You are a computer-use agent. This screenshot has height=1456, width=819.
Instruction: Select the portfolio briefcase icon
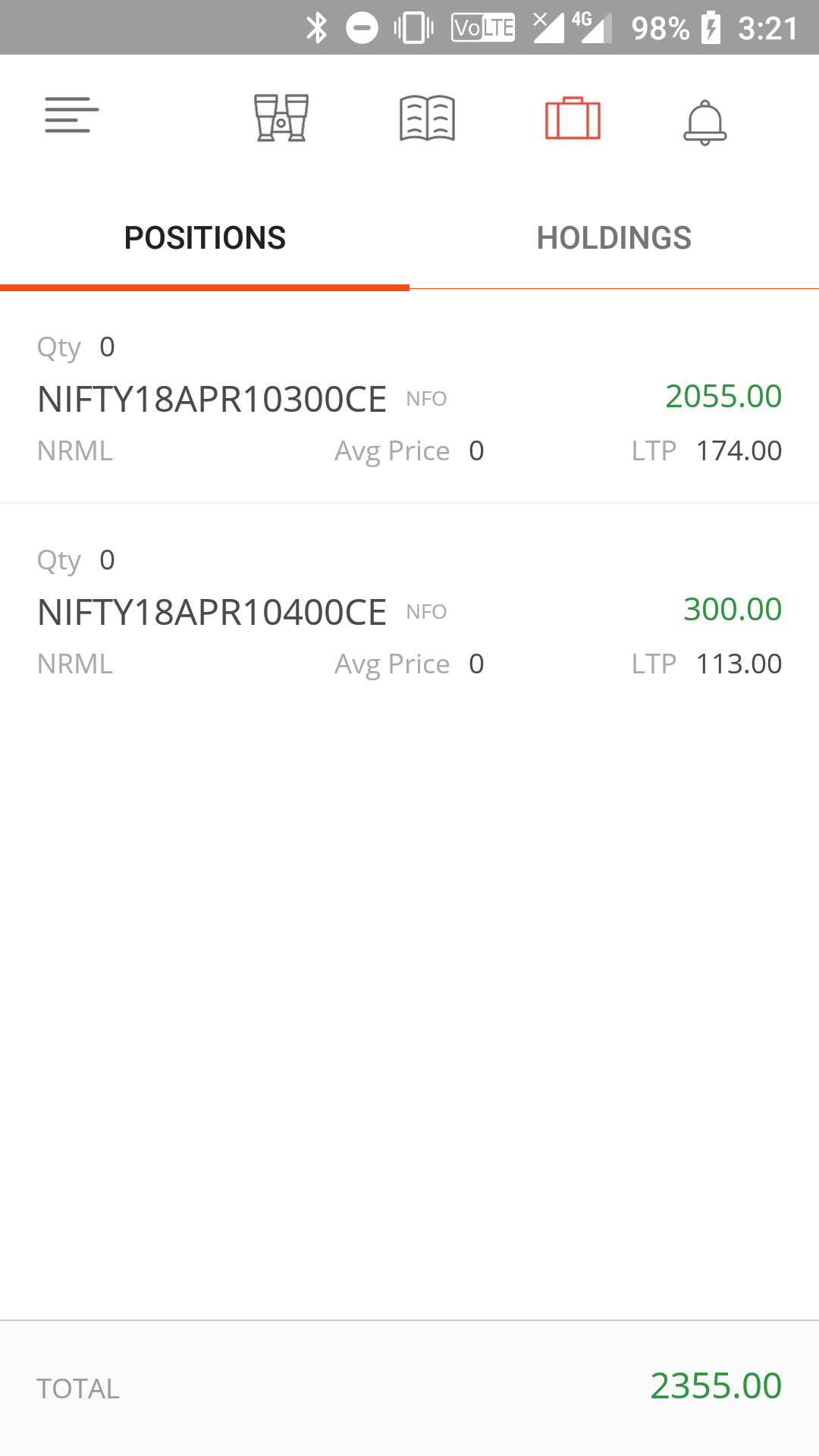click(x=573, y=118)
